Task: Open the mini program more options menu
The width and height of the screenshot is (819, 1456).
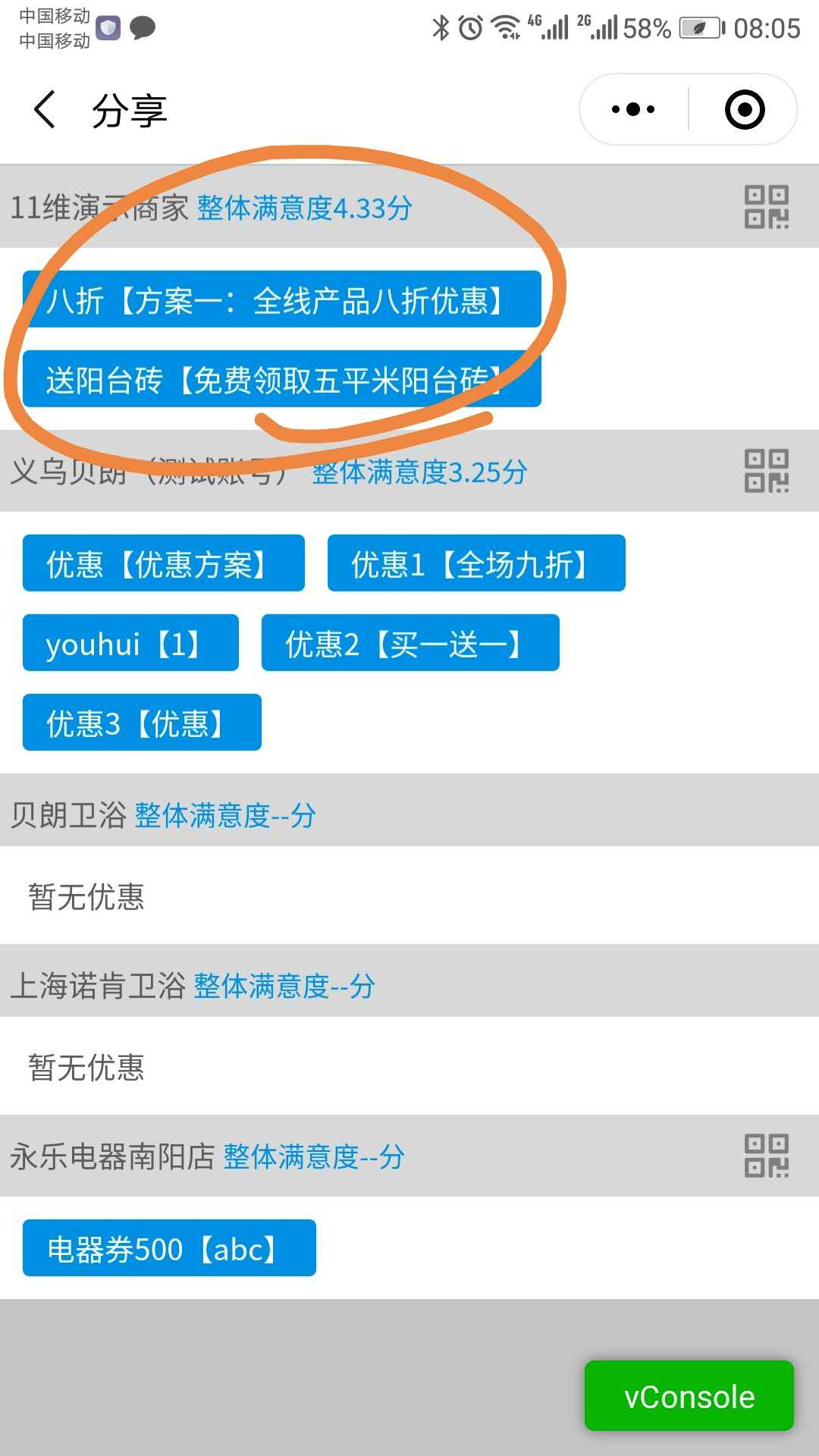Action: pyautogui.click(x=633, y=110)
